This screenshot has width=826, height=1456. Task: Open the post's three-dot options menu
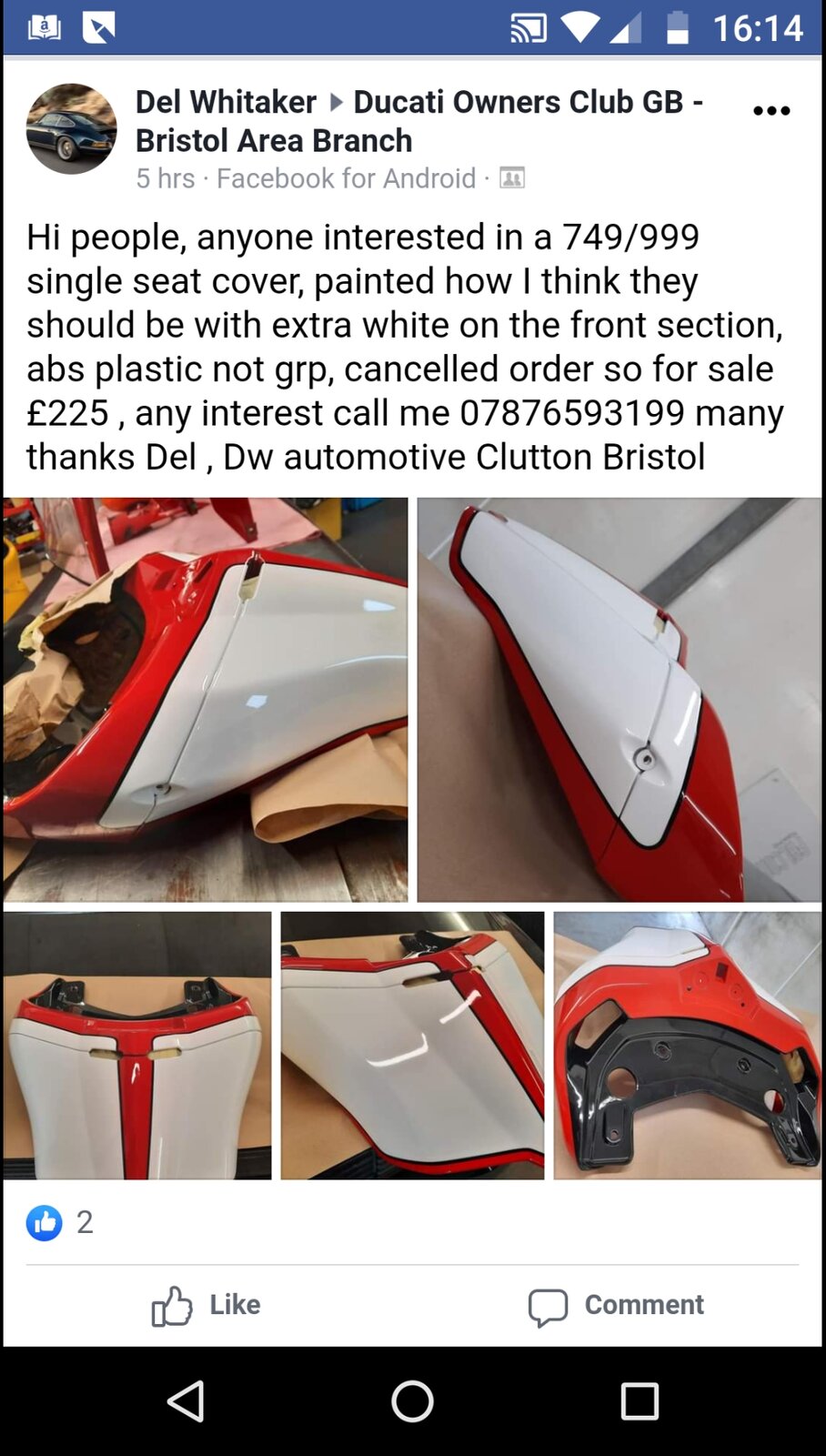[x=771, y=111]
